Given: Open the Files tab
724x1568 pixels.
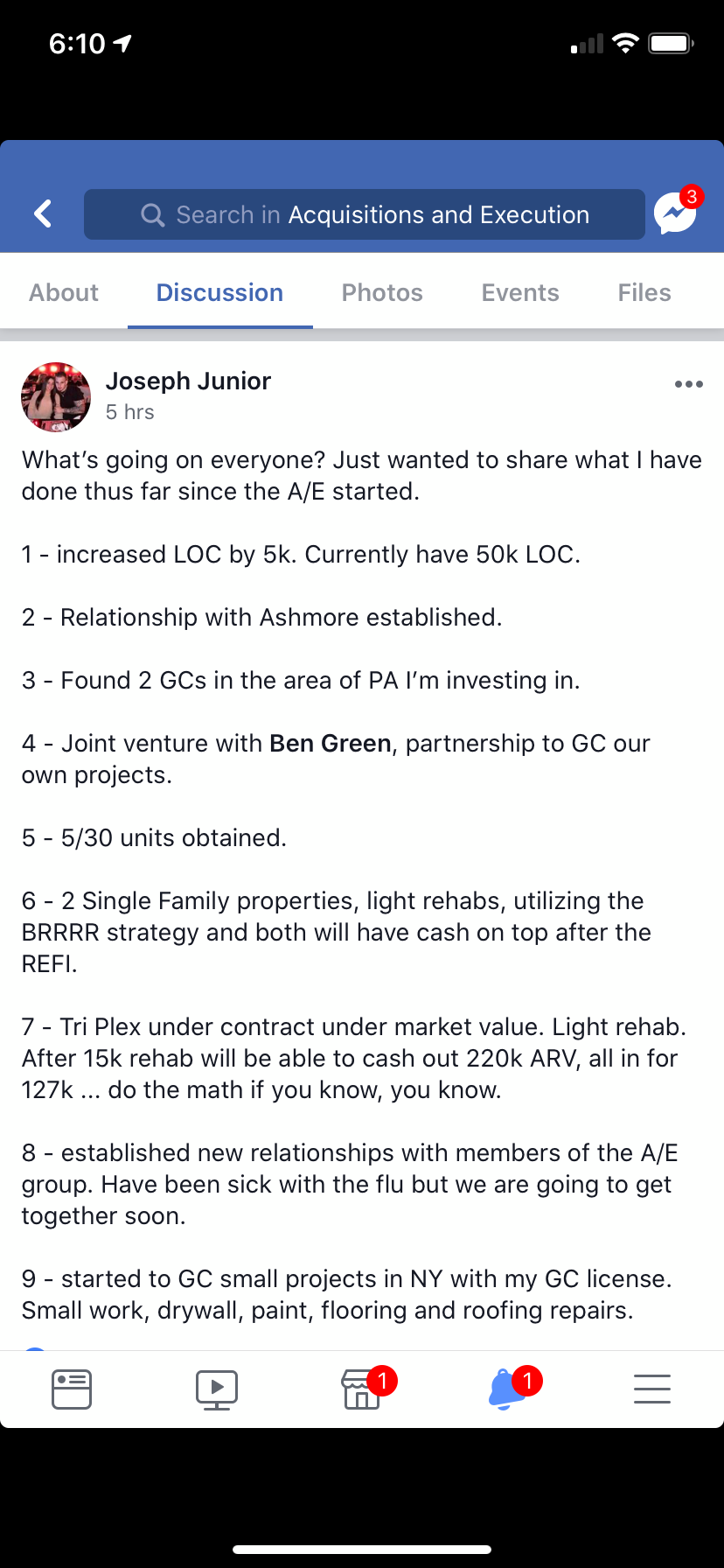Looking at the screenshot, I should click(644, 292).
